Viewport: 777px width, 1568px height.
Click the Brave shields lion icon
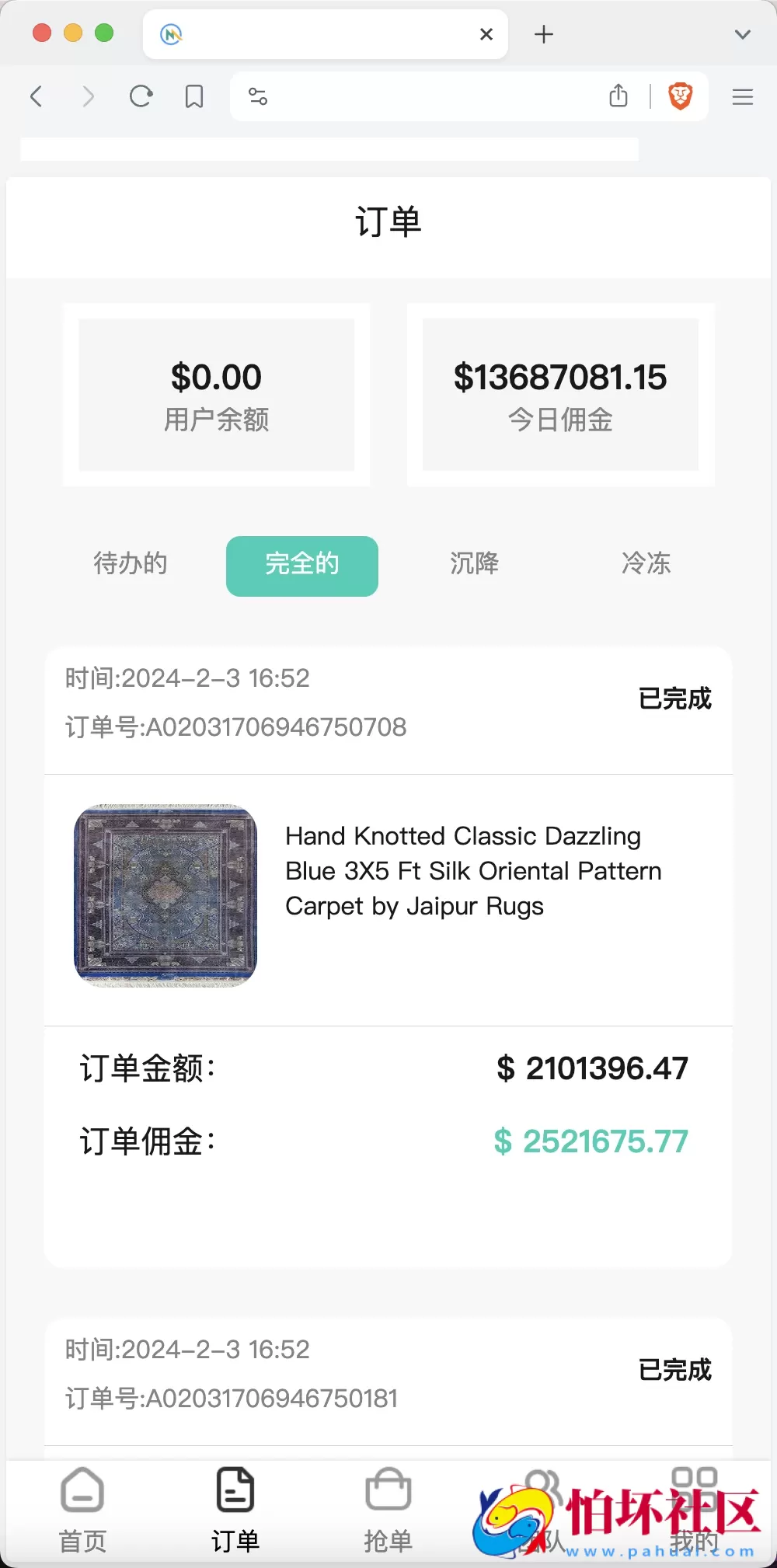point(679,96)
